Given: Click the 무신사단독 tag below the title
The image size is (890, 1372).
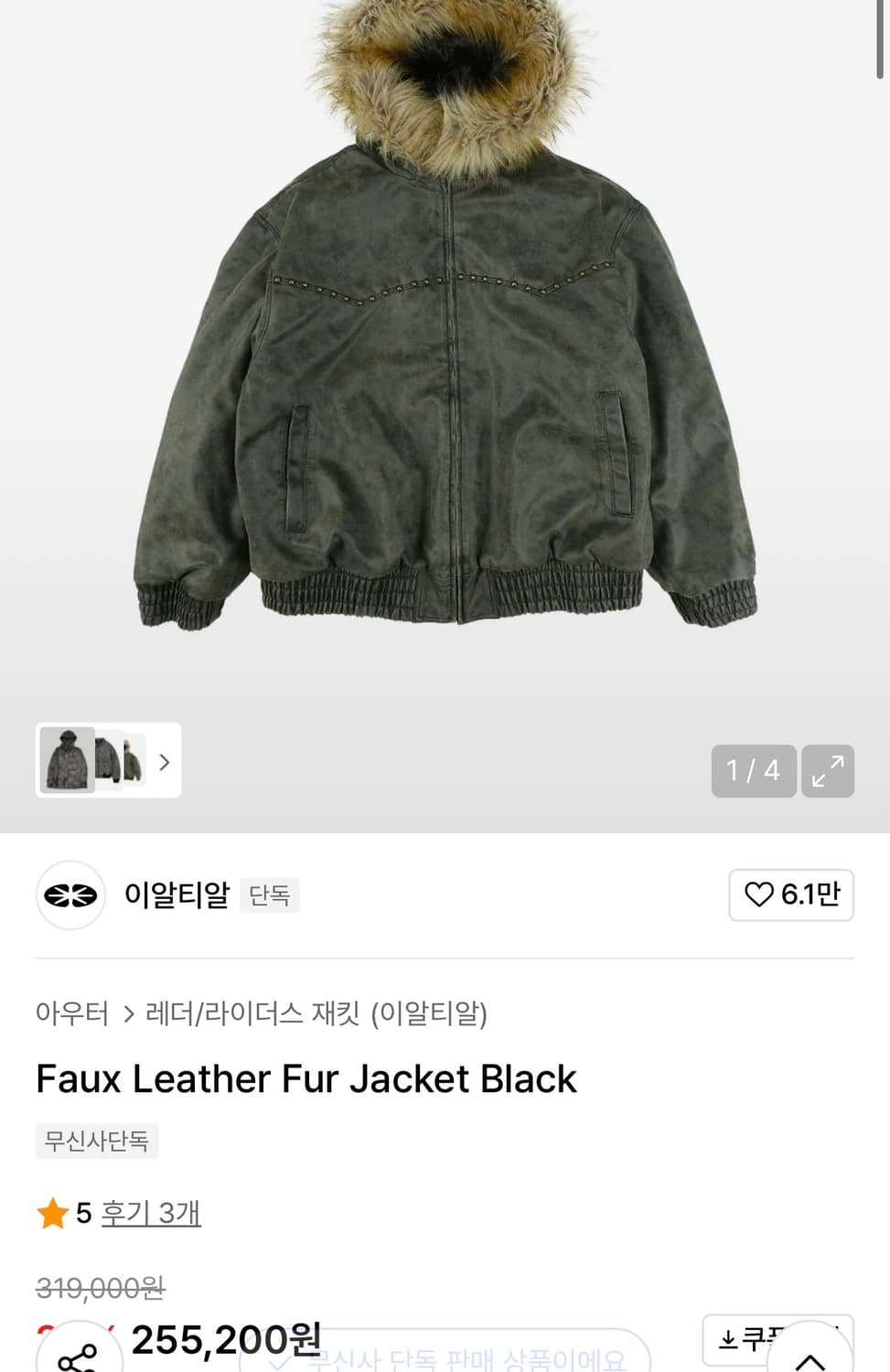Looking at the screenshot, I should [96, 1141].
